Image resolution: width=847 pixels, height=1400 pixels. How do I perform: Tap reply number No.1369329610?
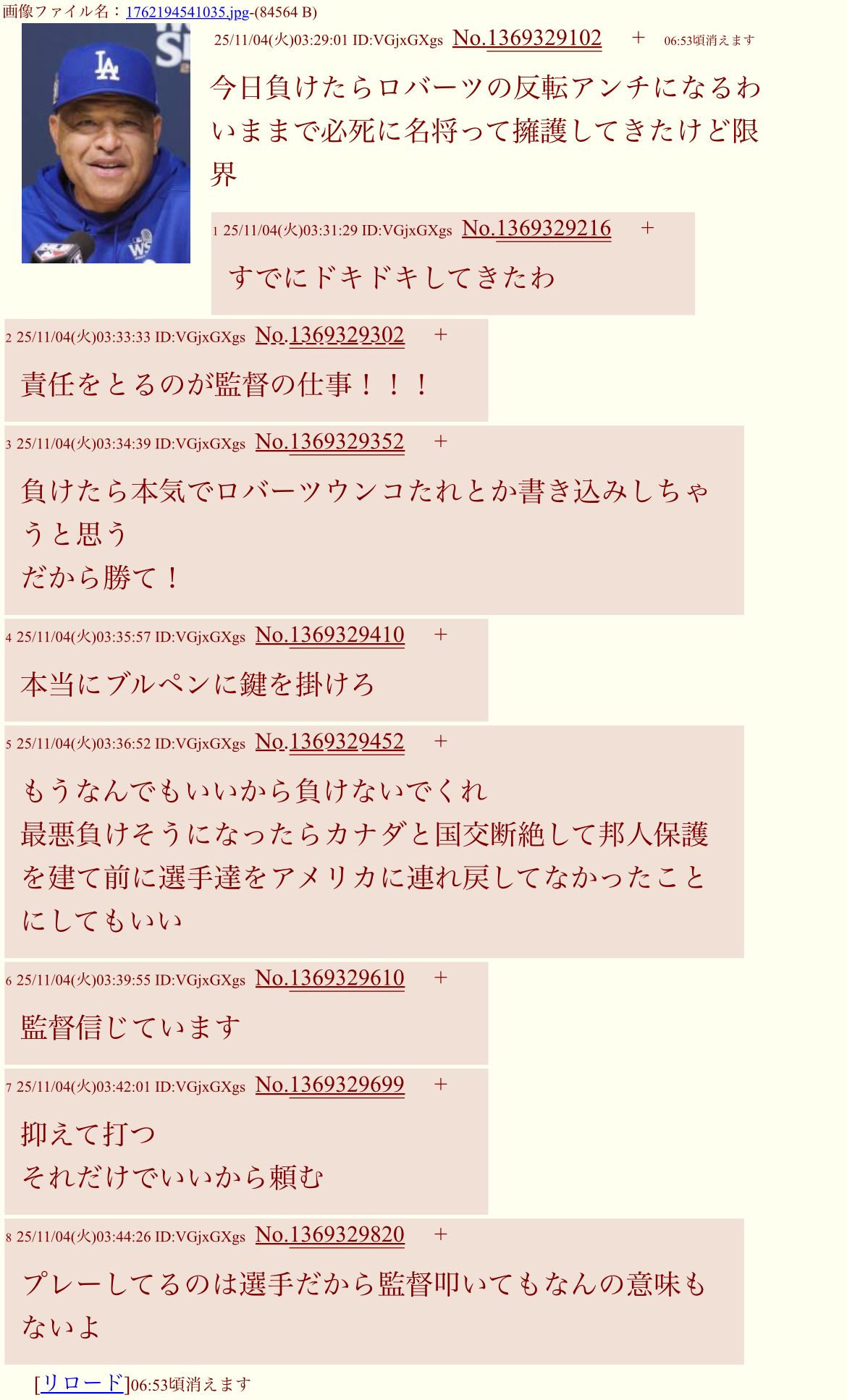tap(329, 978)
